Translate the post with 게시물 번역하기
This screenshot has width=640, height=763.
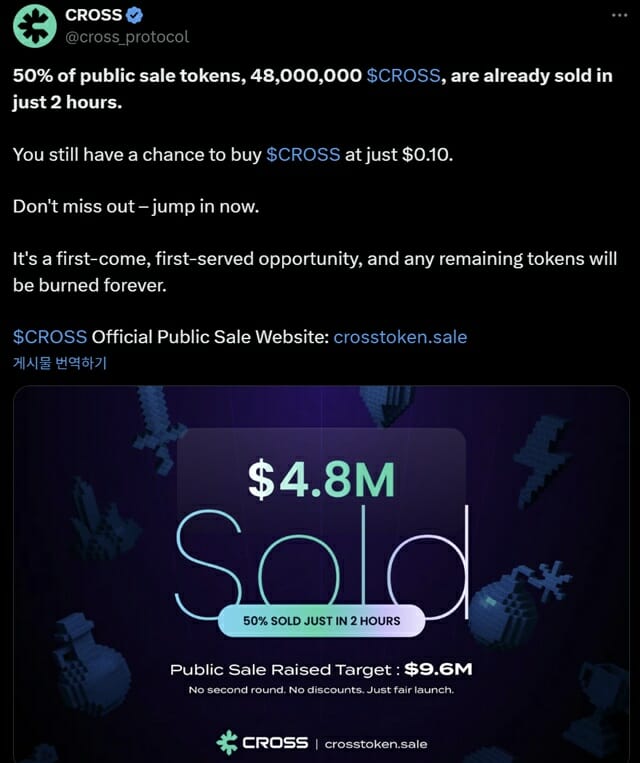point(60,362)
